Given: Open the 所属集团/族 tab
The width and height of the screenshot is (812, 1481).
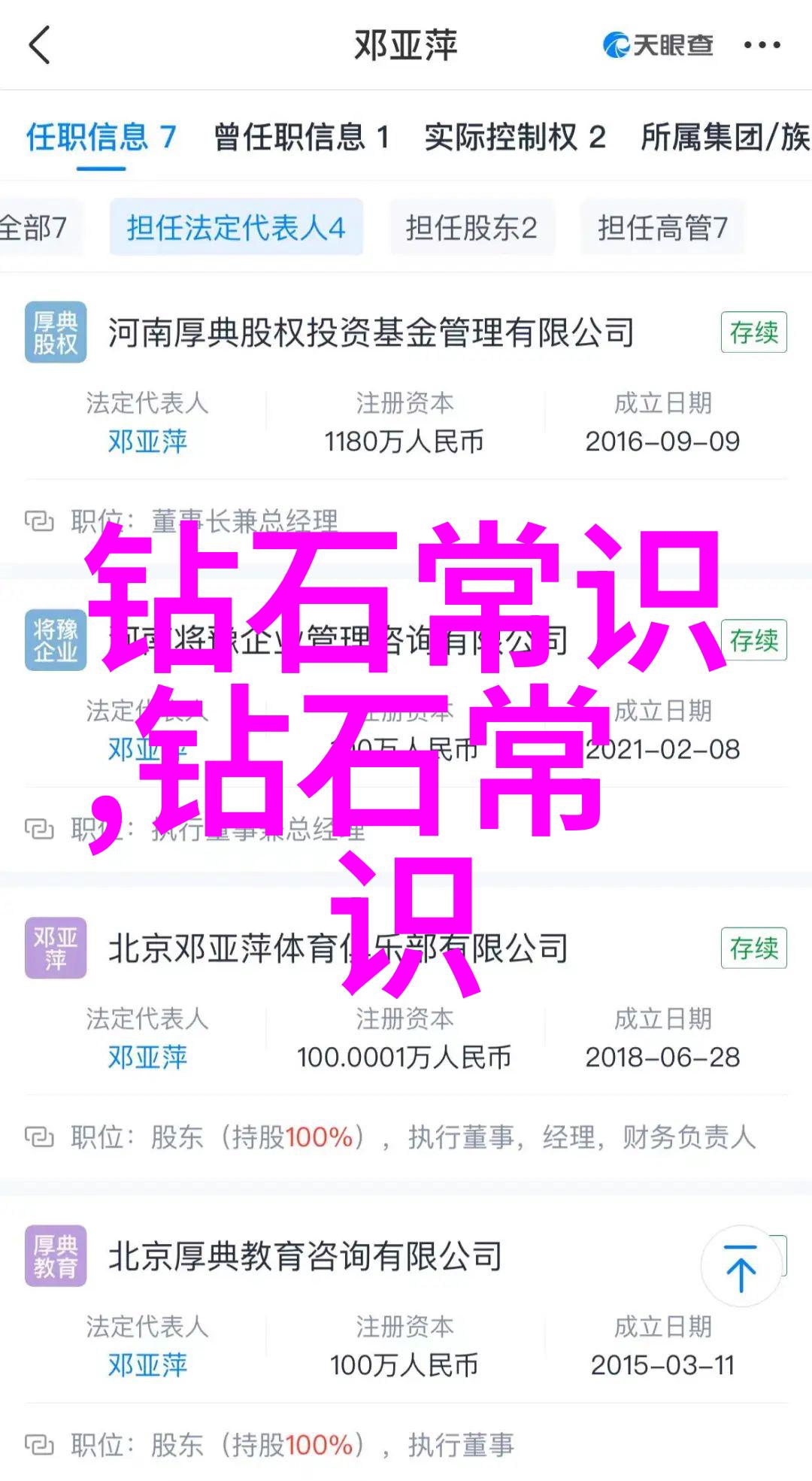Looking at the screenshot, I should tap(724, 138).
